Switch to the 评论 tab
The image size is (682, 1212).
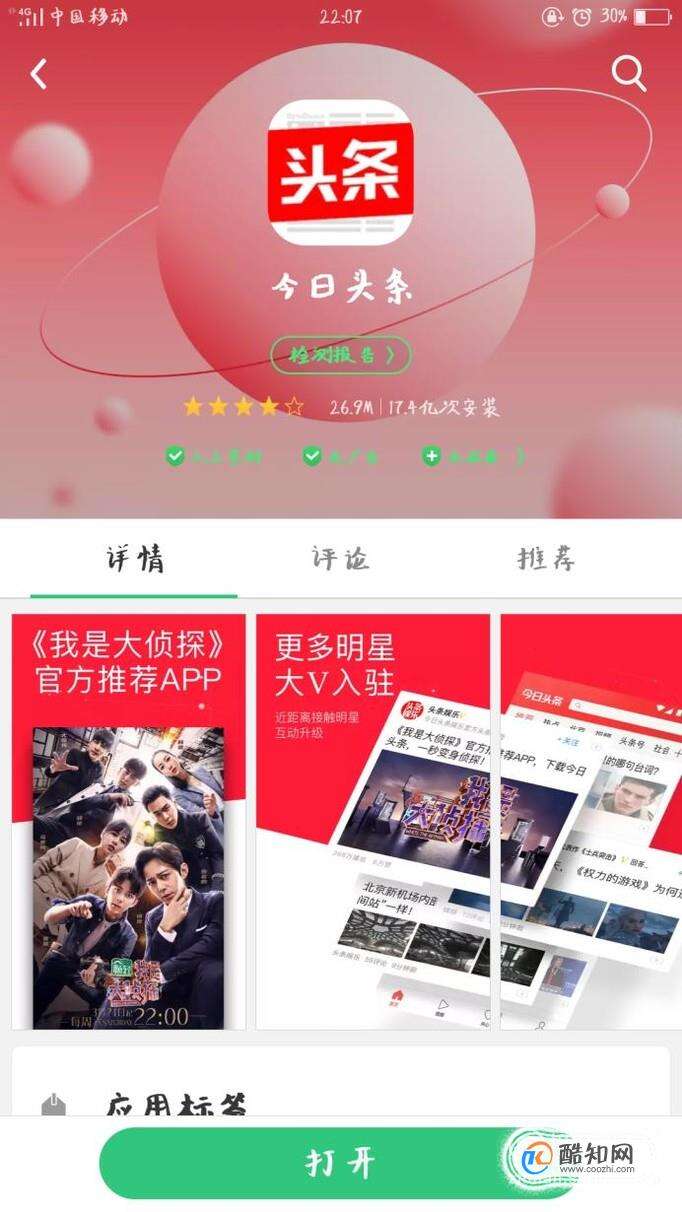pyautogui.click(x=340, y=558)
